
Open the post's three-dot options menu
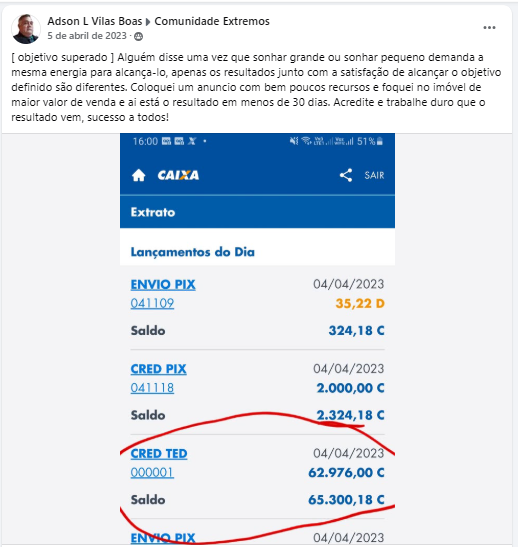[x=489, y=28]
